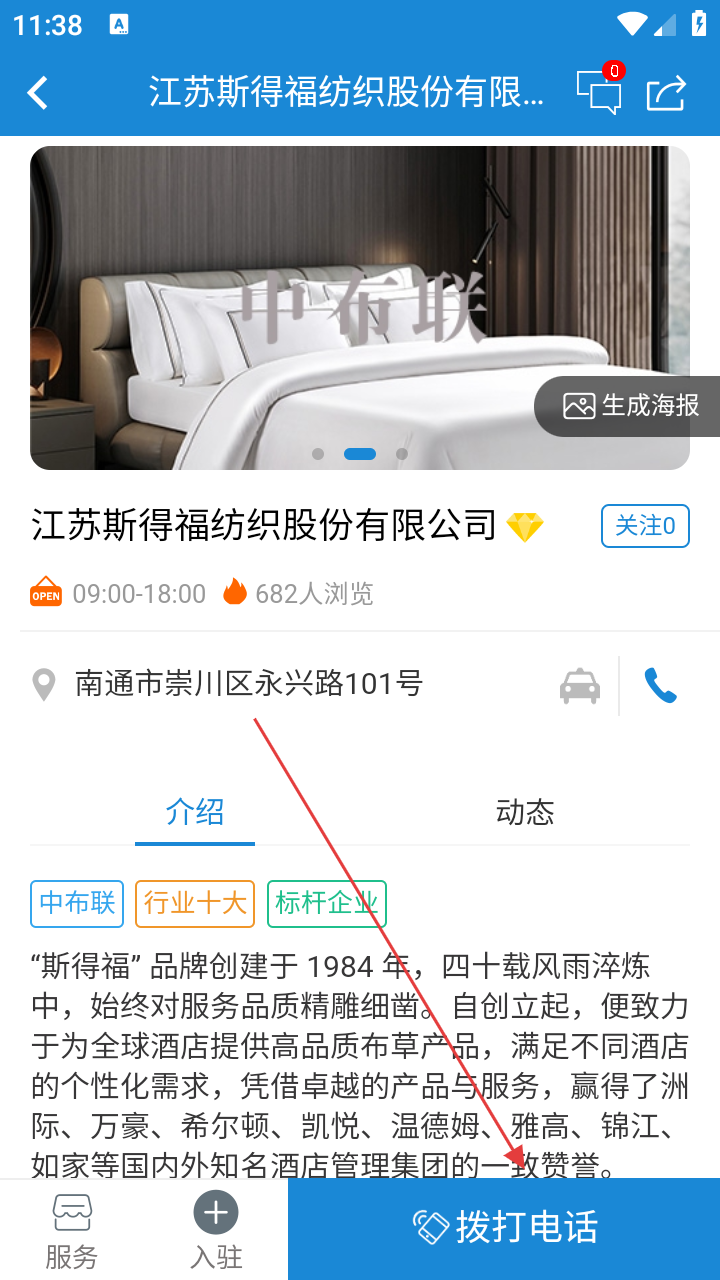The image size is (720, 1280).
Task: Tap the 中布联 tag
Action: [x=77, y=904]
